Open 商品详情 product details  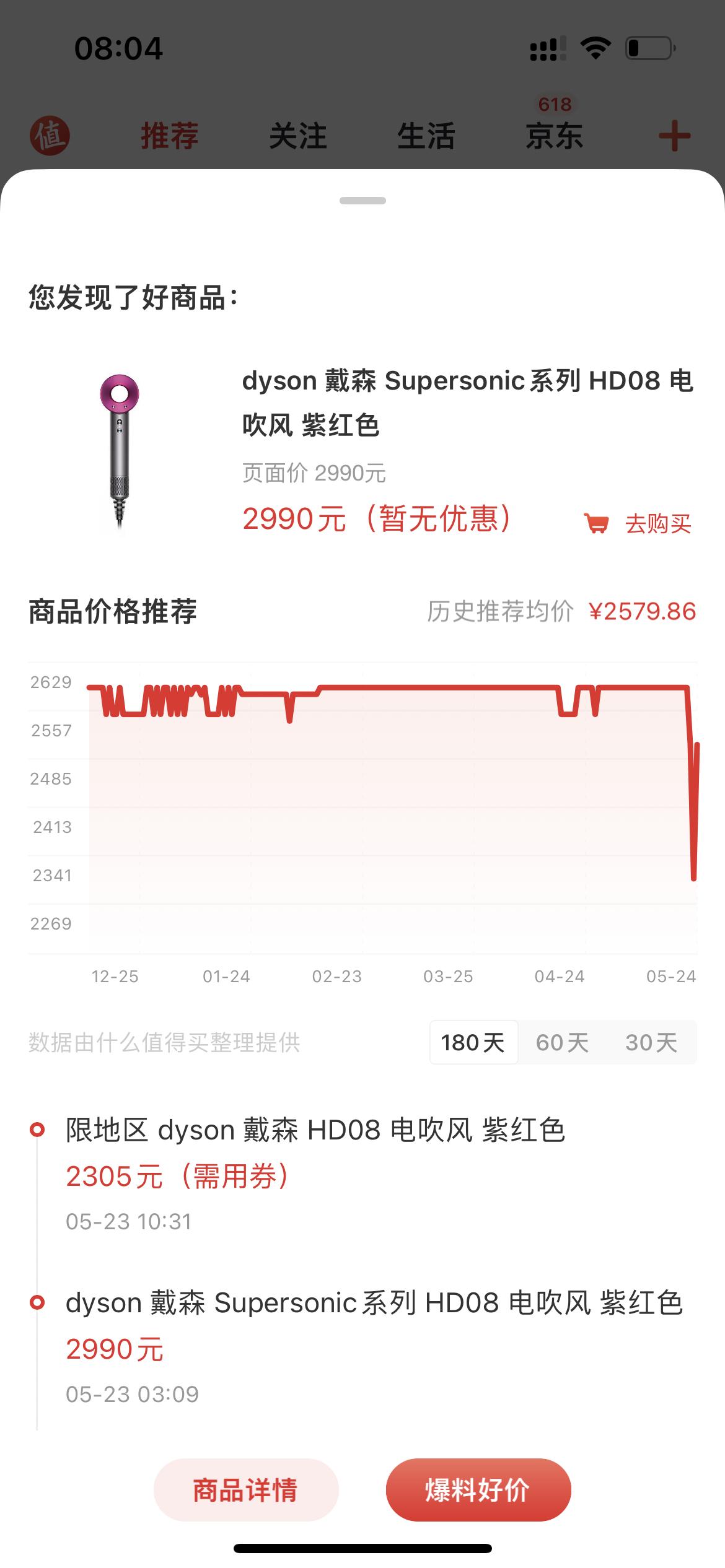245,1489
